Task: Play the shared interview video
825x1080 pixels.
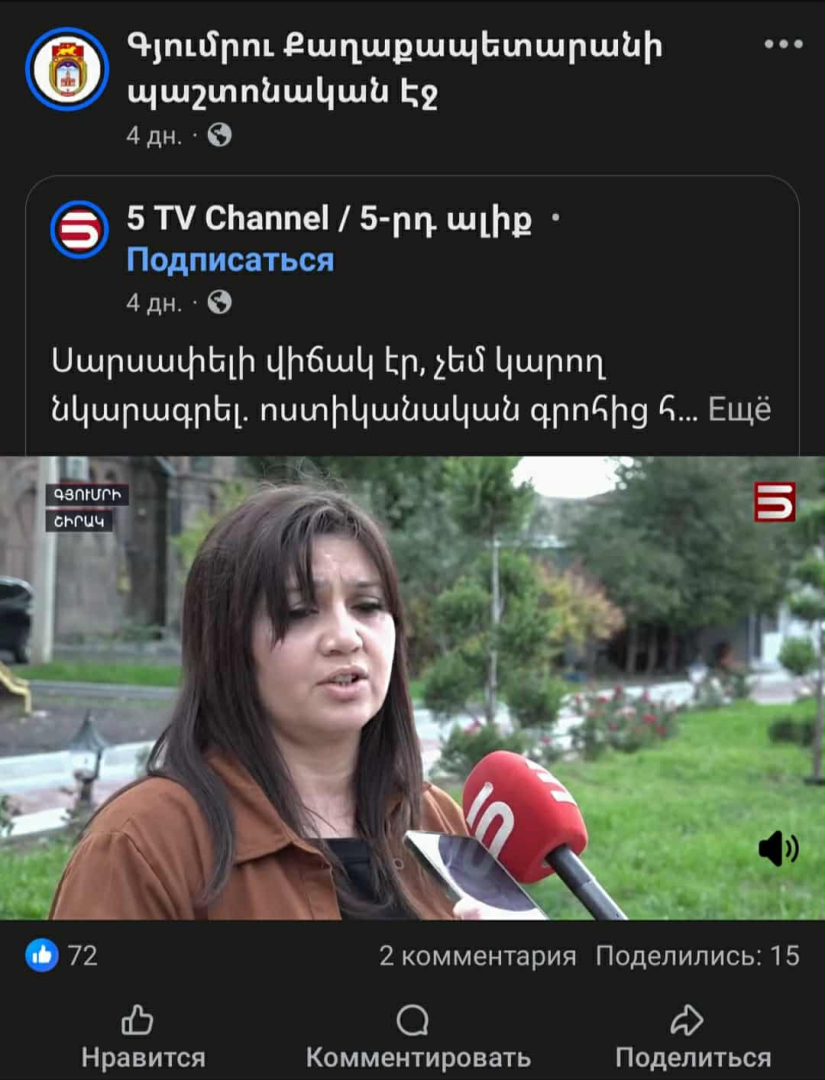Action: pyautogui.click(x=412, y=688)
